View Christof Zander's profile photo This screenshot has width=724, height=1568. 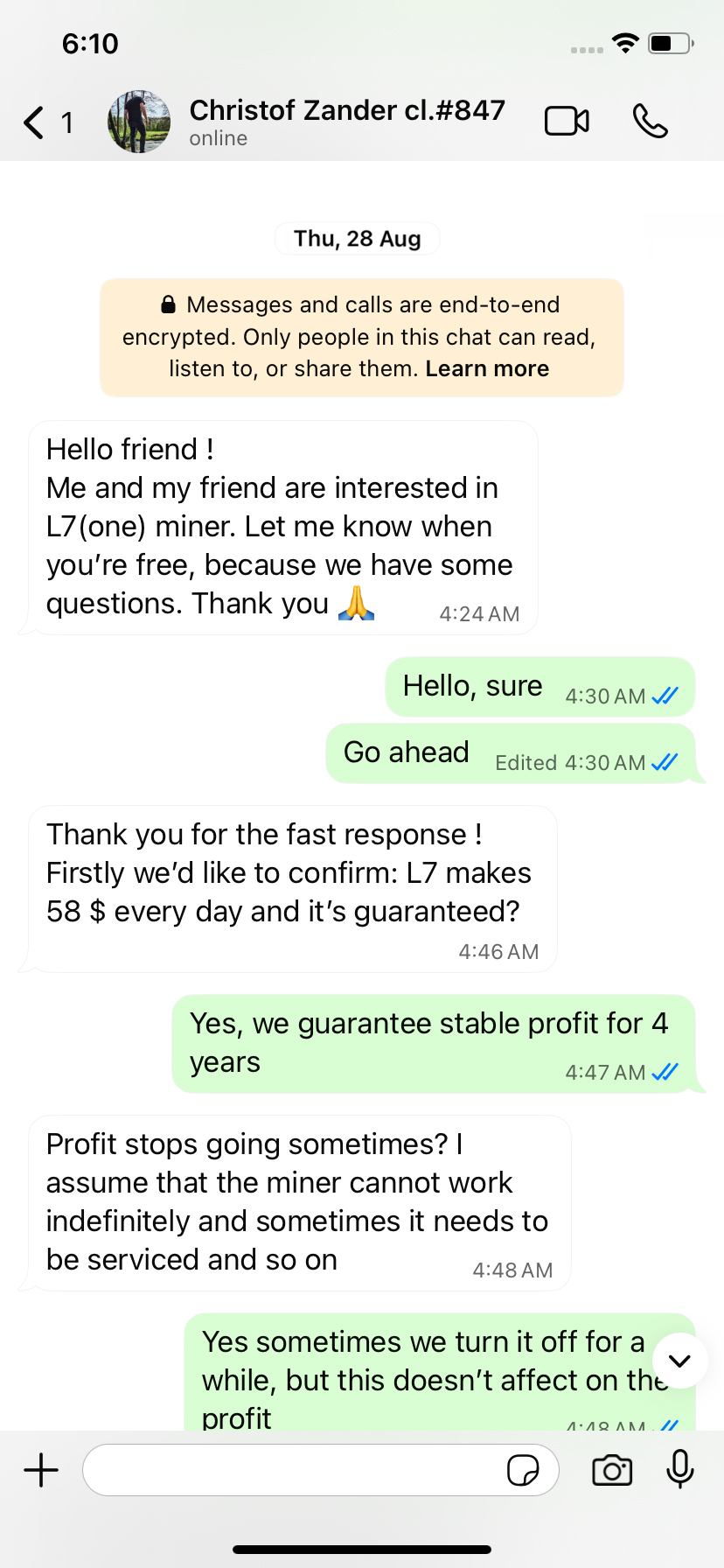(x=139, y=122)
